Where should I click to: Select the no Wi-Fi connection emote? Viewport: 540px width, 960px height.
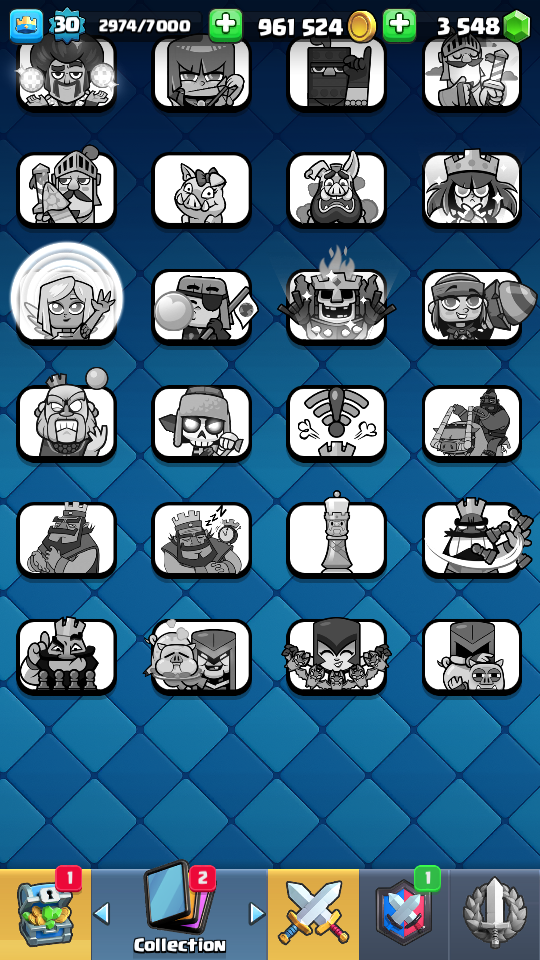337,423
